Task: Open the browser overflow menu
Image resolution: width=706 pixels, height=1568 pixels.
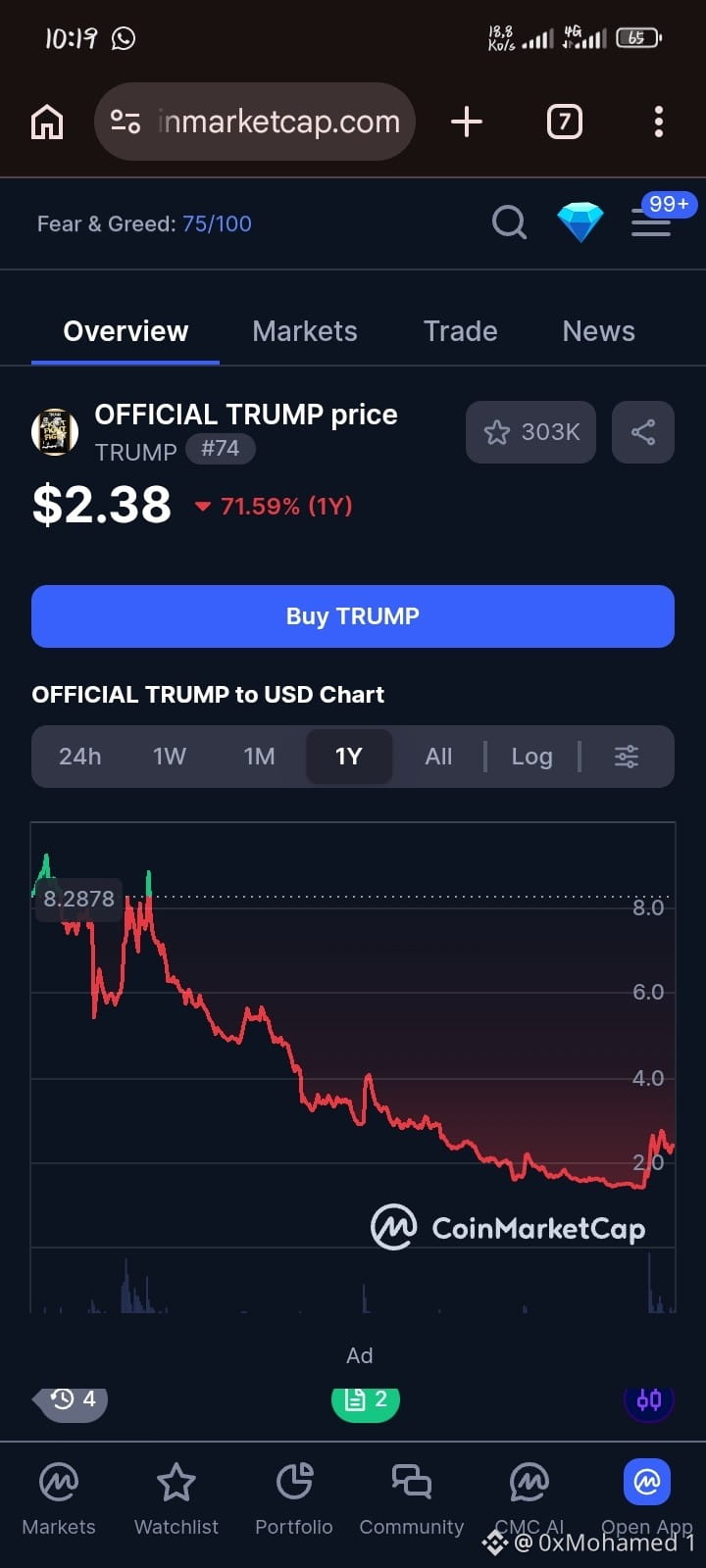Action: [659, 122]
